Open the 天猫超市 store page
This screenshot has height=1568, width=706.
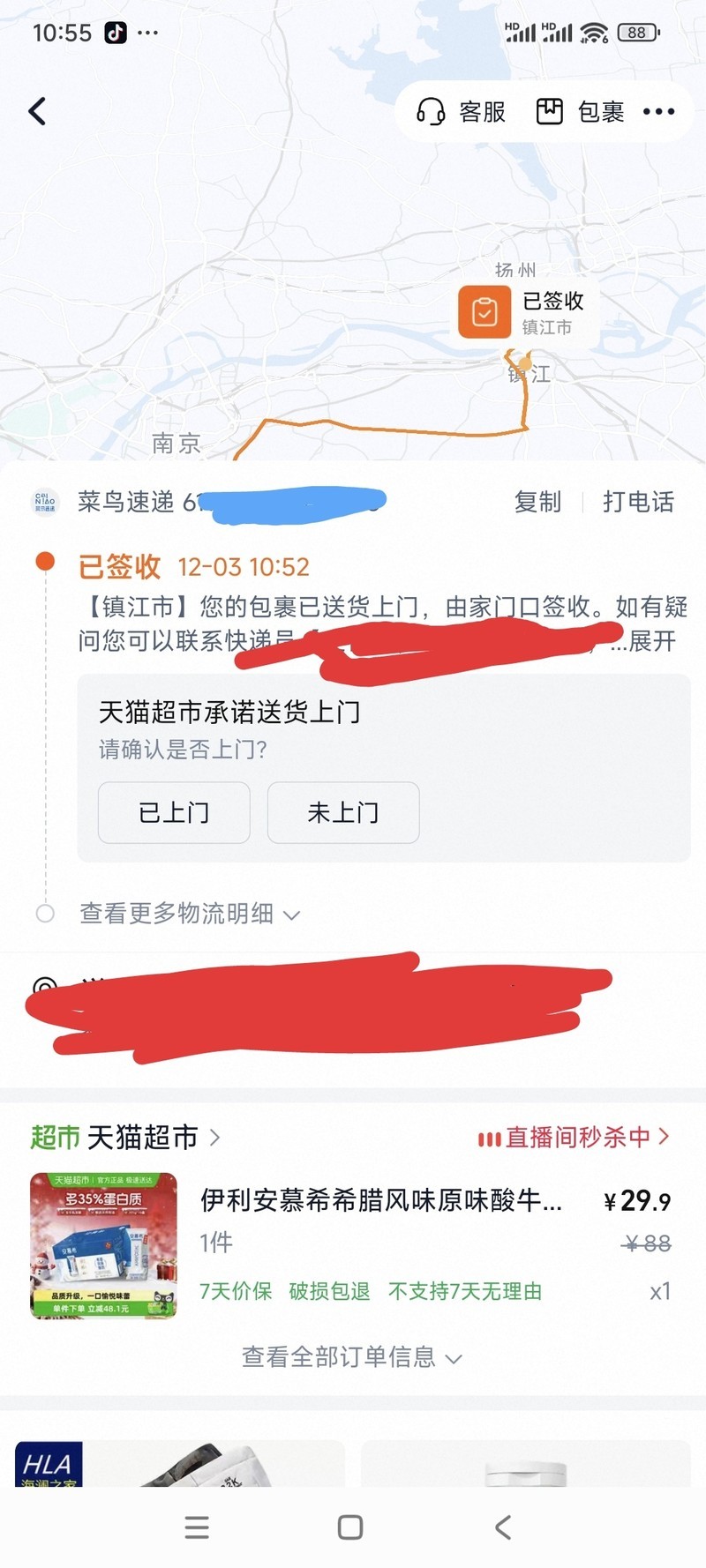tap(143, 1138)
